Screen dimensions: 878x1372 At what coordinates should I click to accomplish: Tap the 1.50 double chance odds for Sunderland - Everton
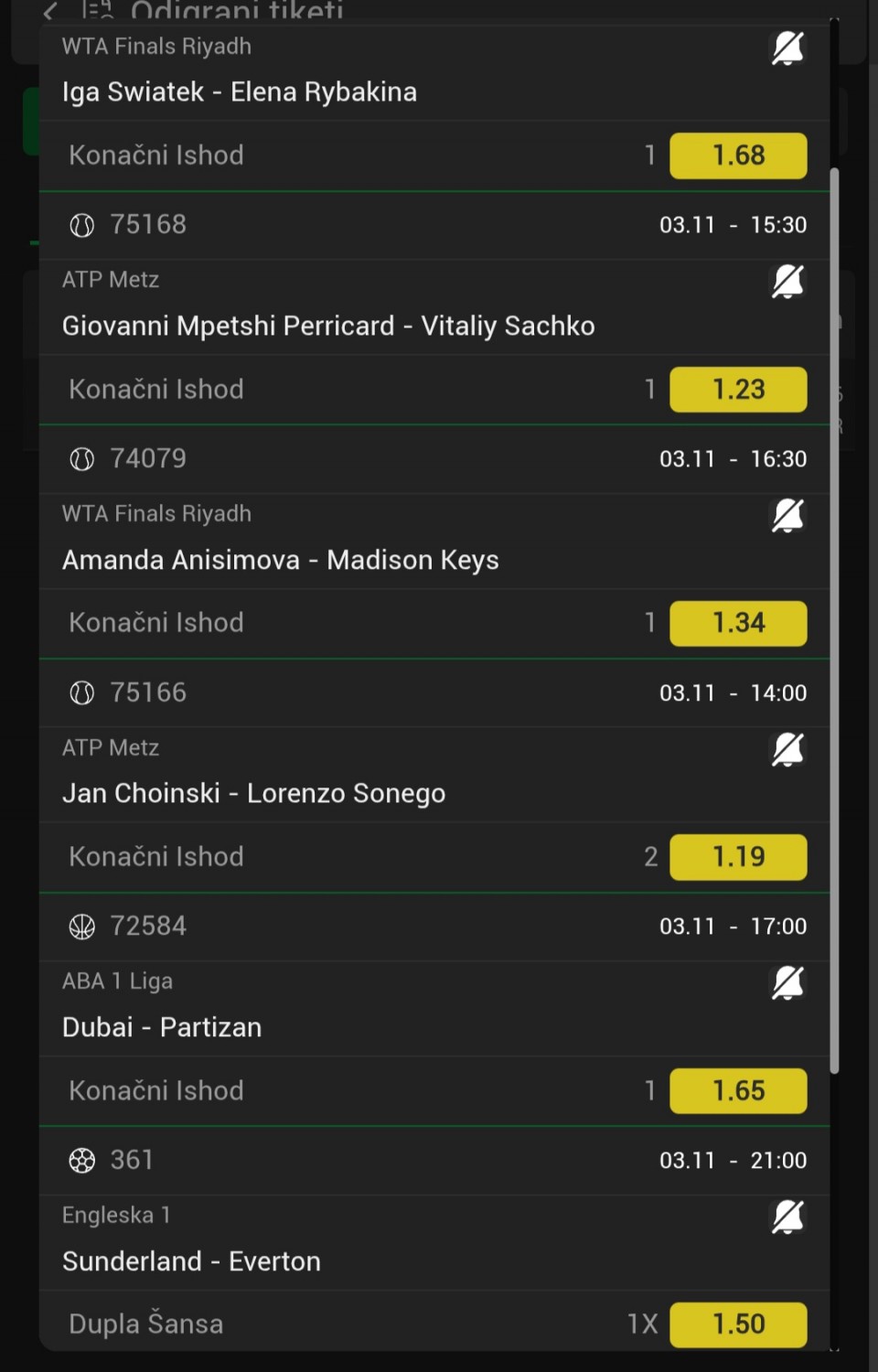[738, 1324]
